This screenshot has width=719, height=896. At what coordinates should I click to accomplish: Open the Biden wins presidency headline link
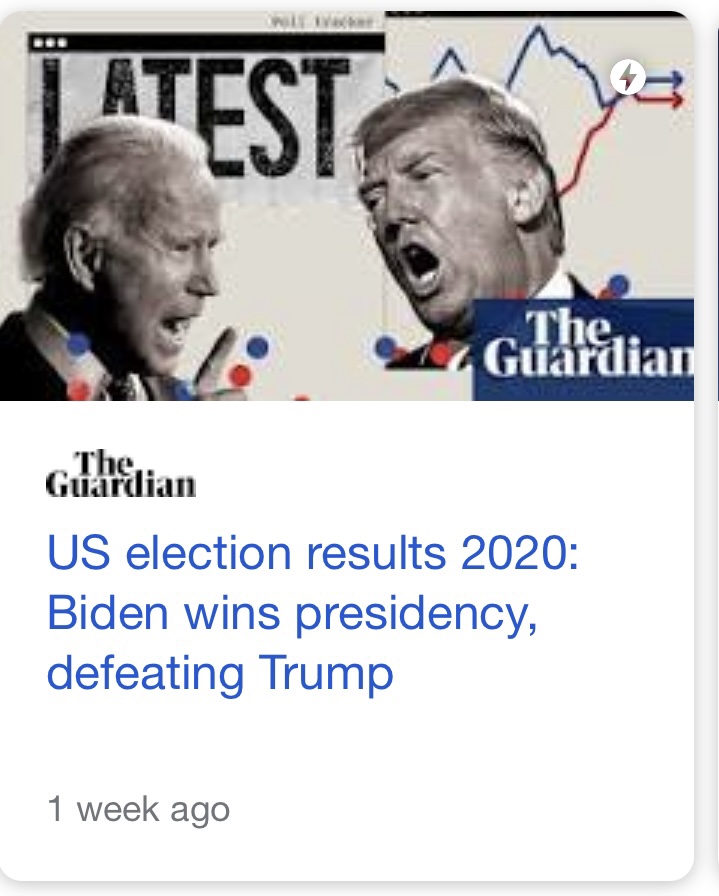coord(312,614)
